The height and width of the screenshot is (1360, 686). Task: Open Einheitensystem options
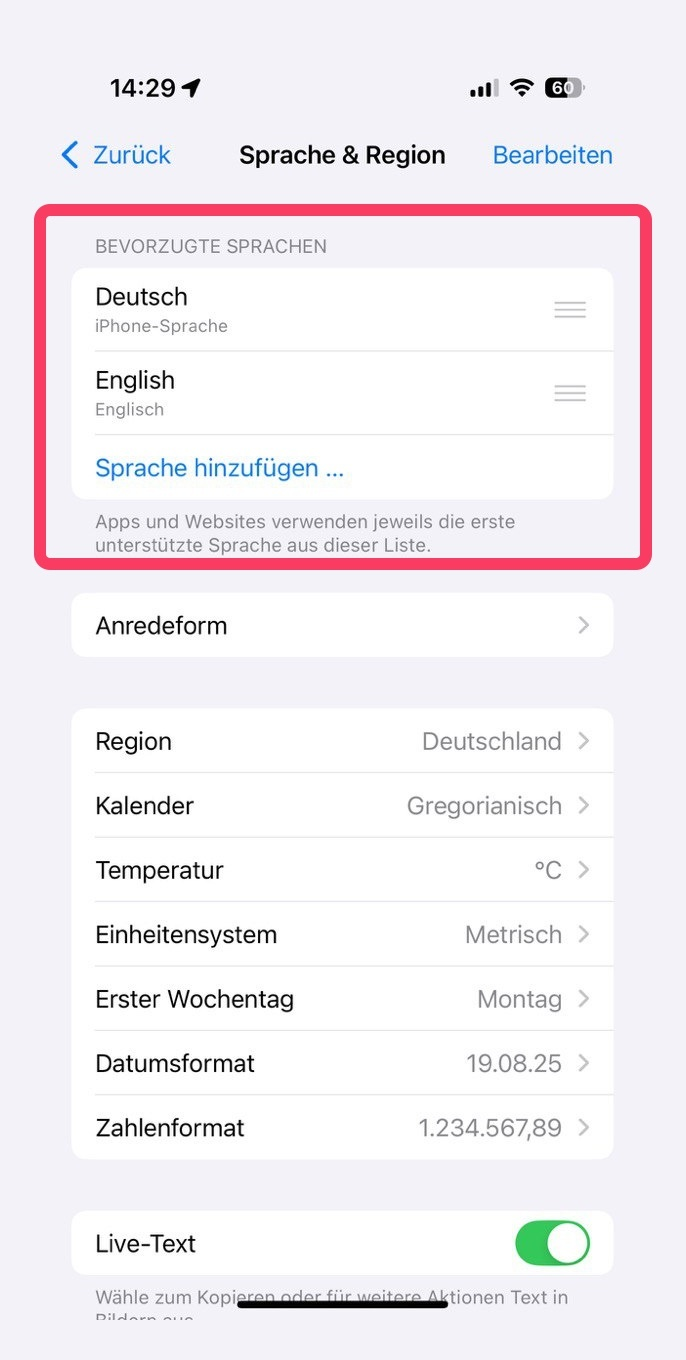point(342,935)
